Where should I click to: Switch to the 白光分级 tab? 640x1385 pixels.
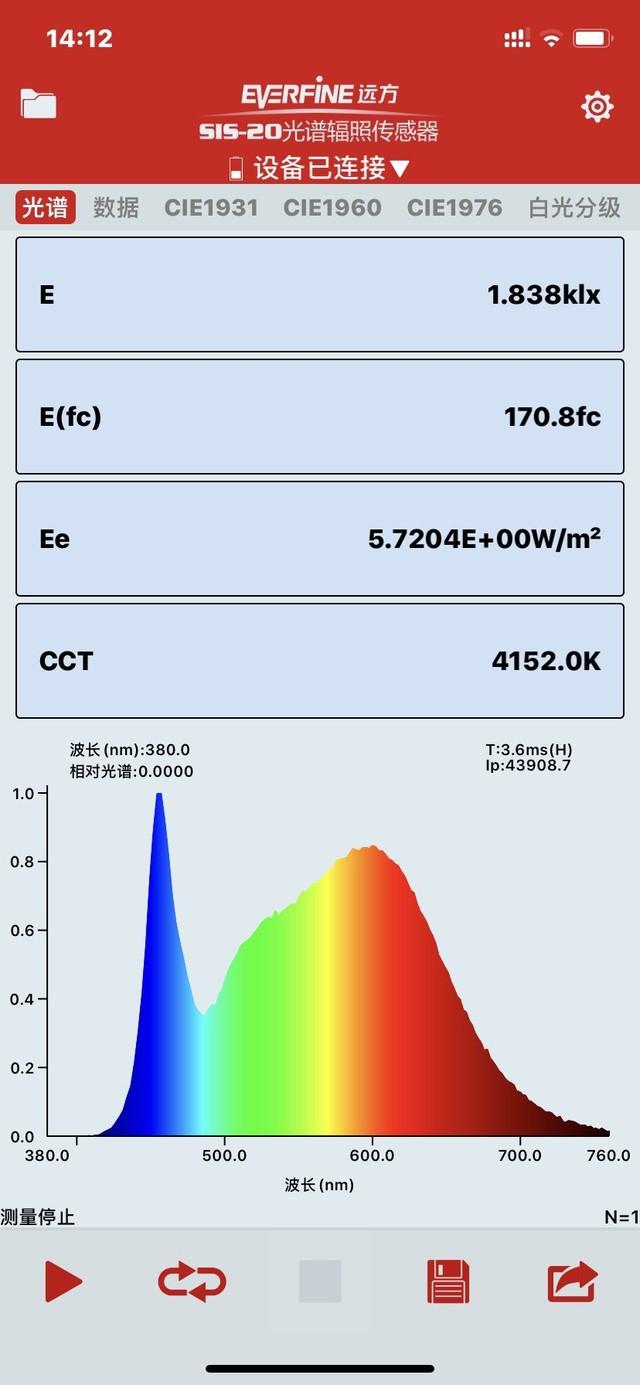(x=575, y=207)
